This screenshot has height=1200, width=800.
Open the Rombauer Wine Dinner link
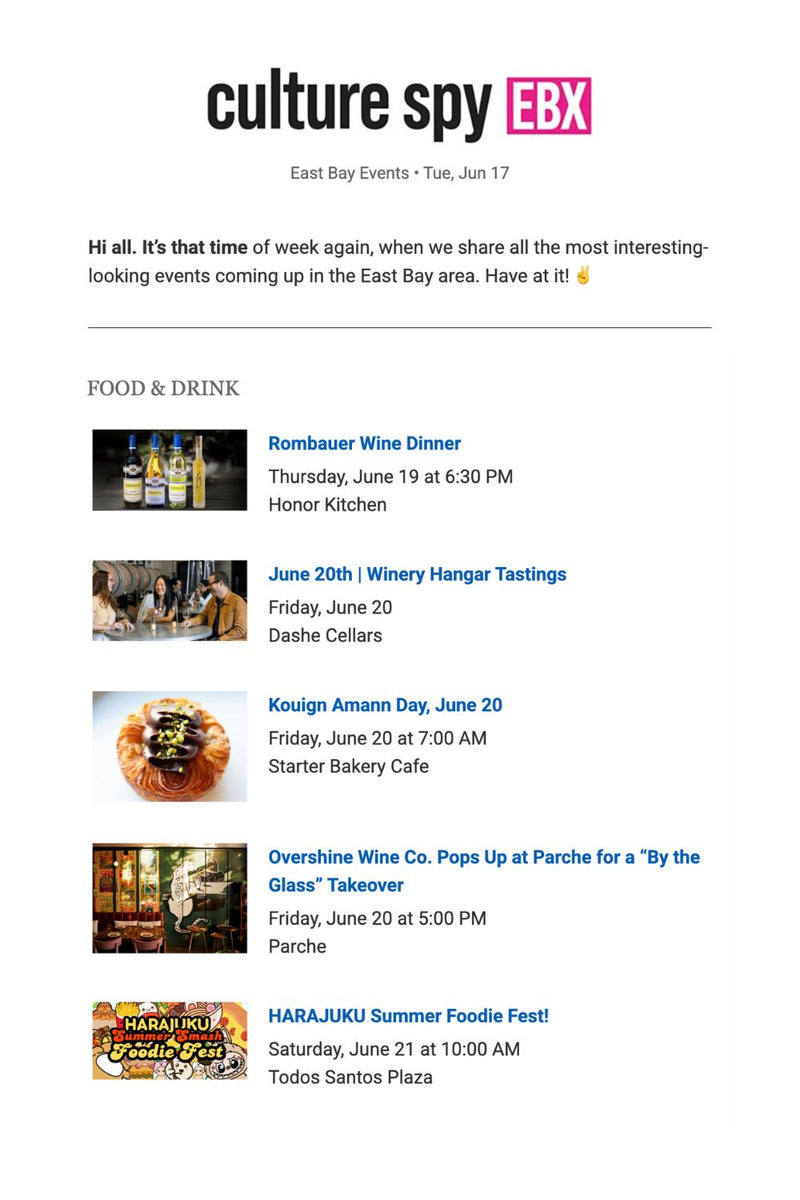[364, 443]
